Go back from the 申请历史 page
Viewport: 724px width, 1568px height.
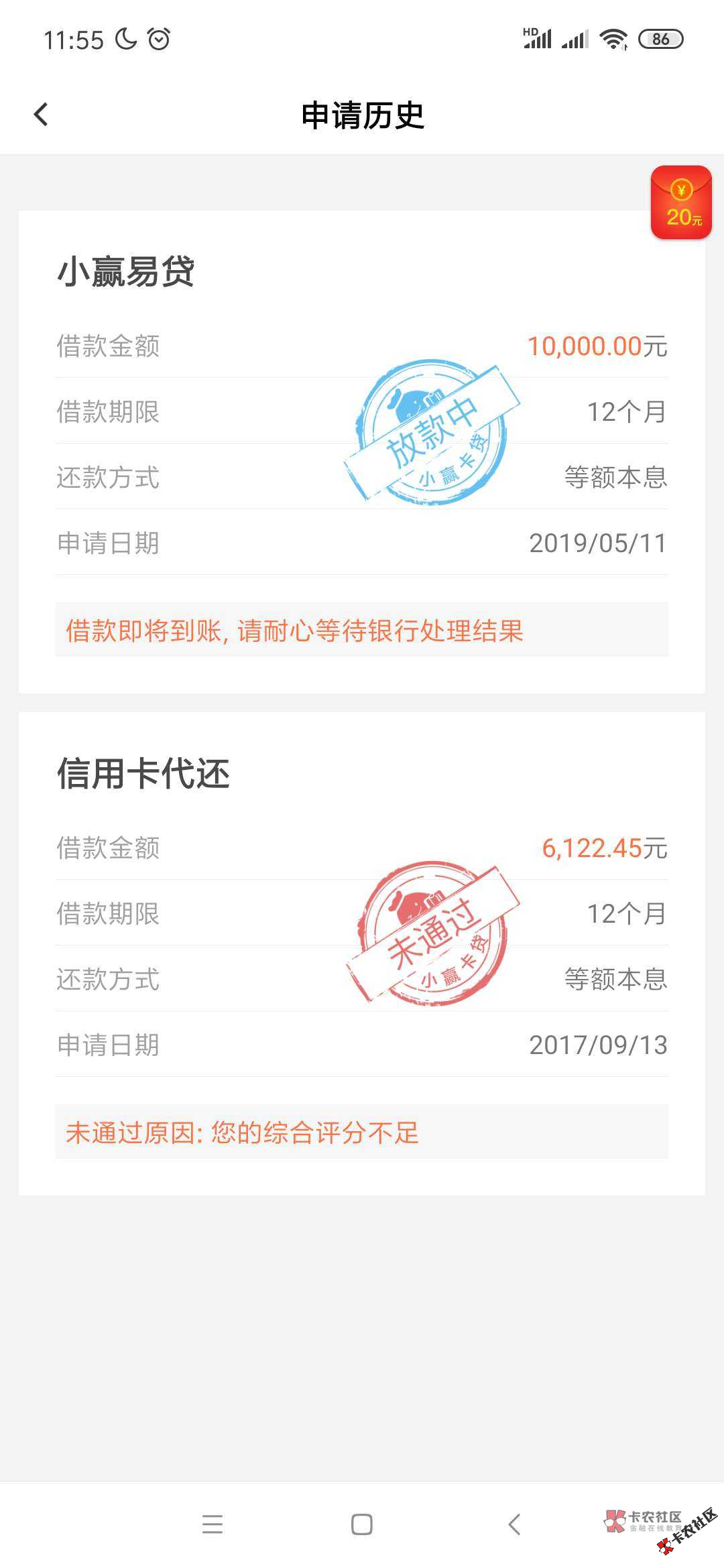[41, 115]
